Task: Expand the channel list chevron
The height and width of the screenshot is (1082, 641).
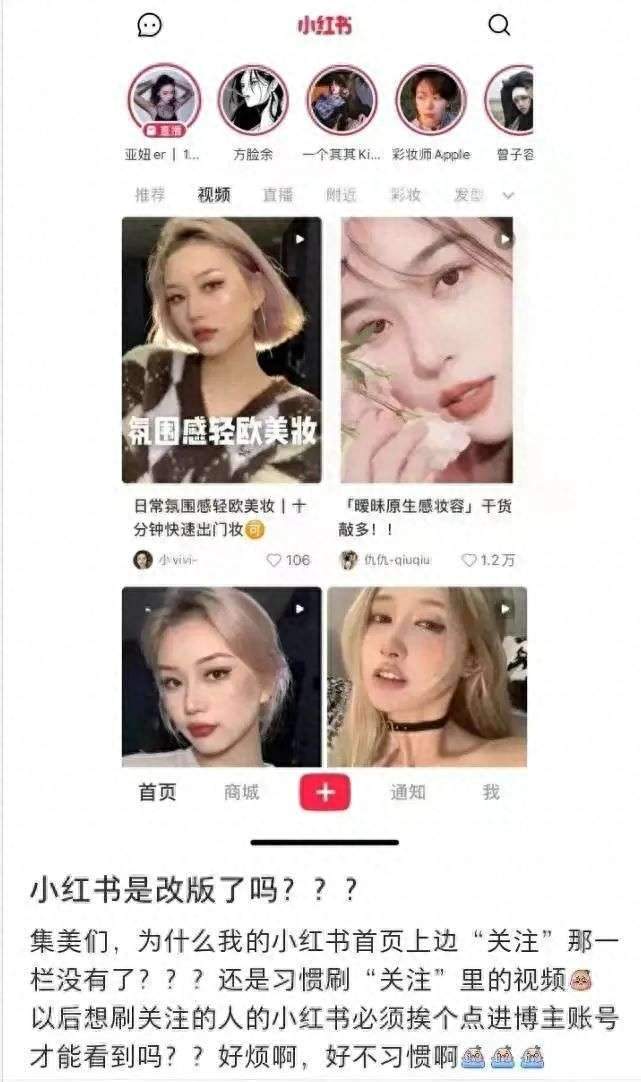Action: 508,196
